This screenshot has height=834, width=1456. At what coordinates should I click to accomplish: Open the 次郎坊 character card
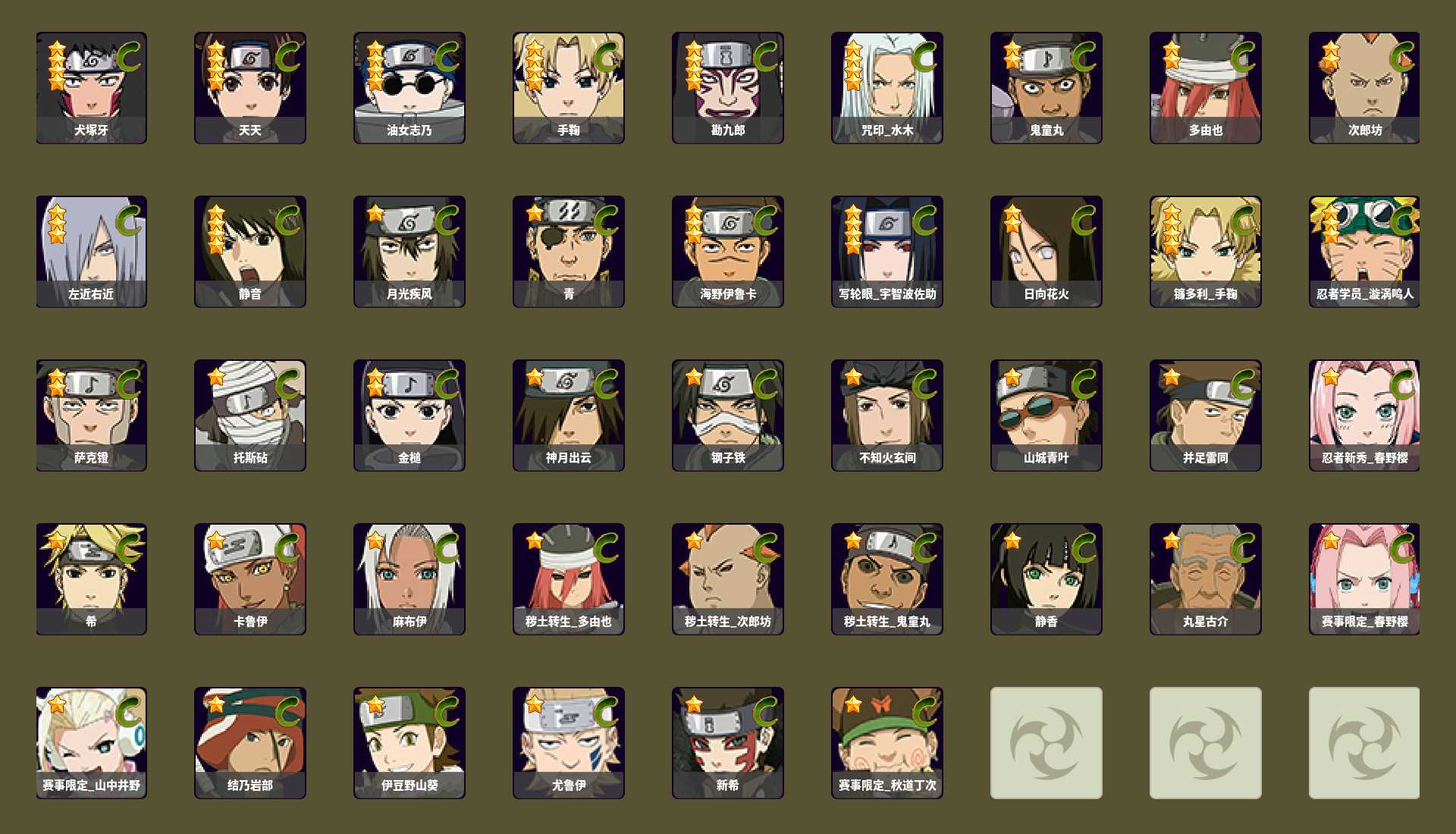pos(1365,87)
